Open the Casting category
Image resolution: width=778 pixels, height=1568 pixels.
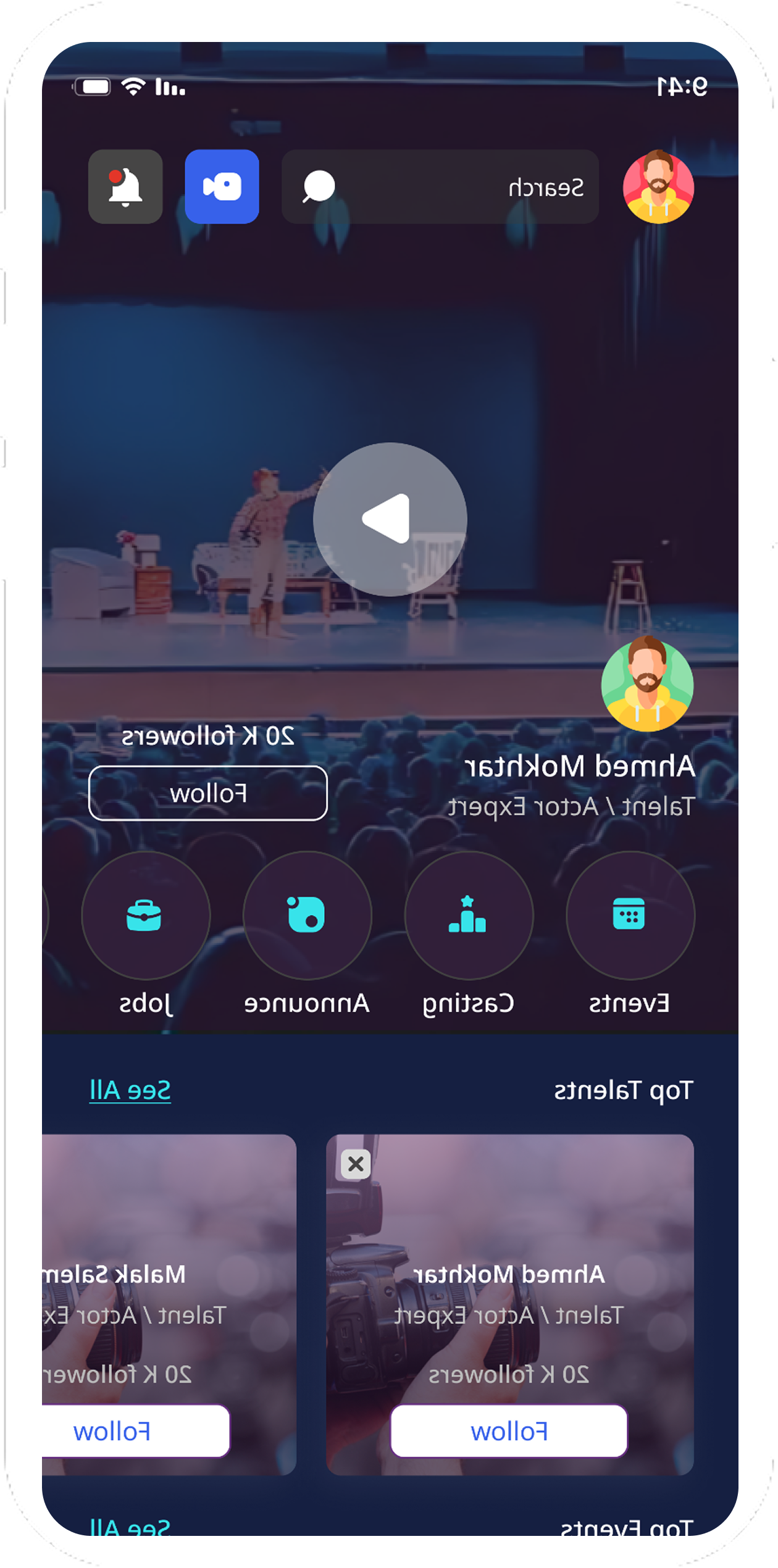coord(469,915)
